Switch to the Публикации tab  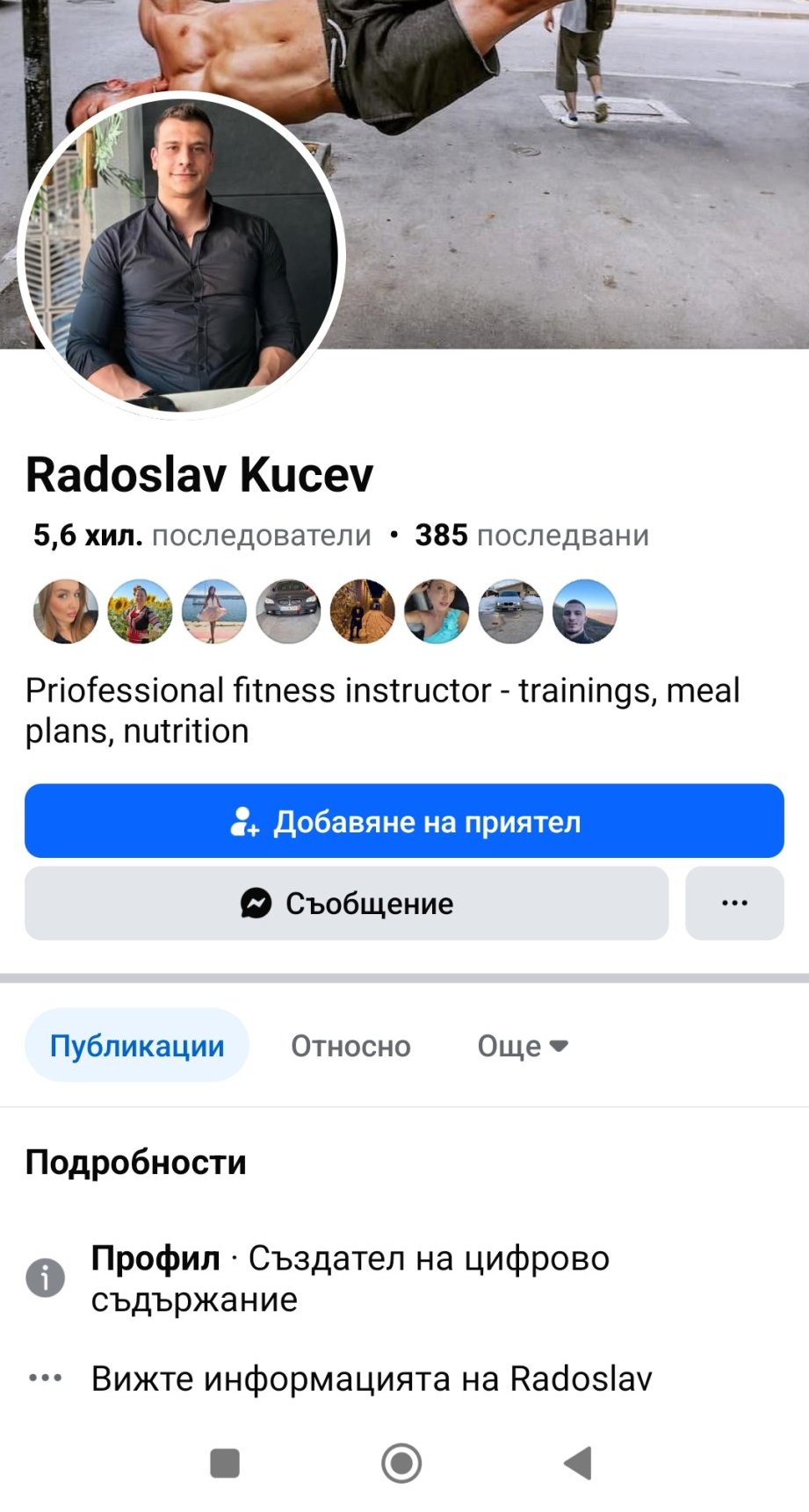tap(137, 1046)
